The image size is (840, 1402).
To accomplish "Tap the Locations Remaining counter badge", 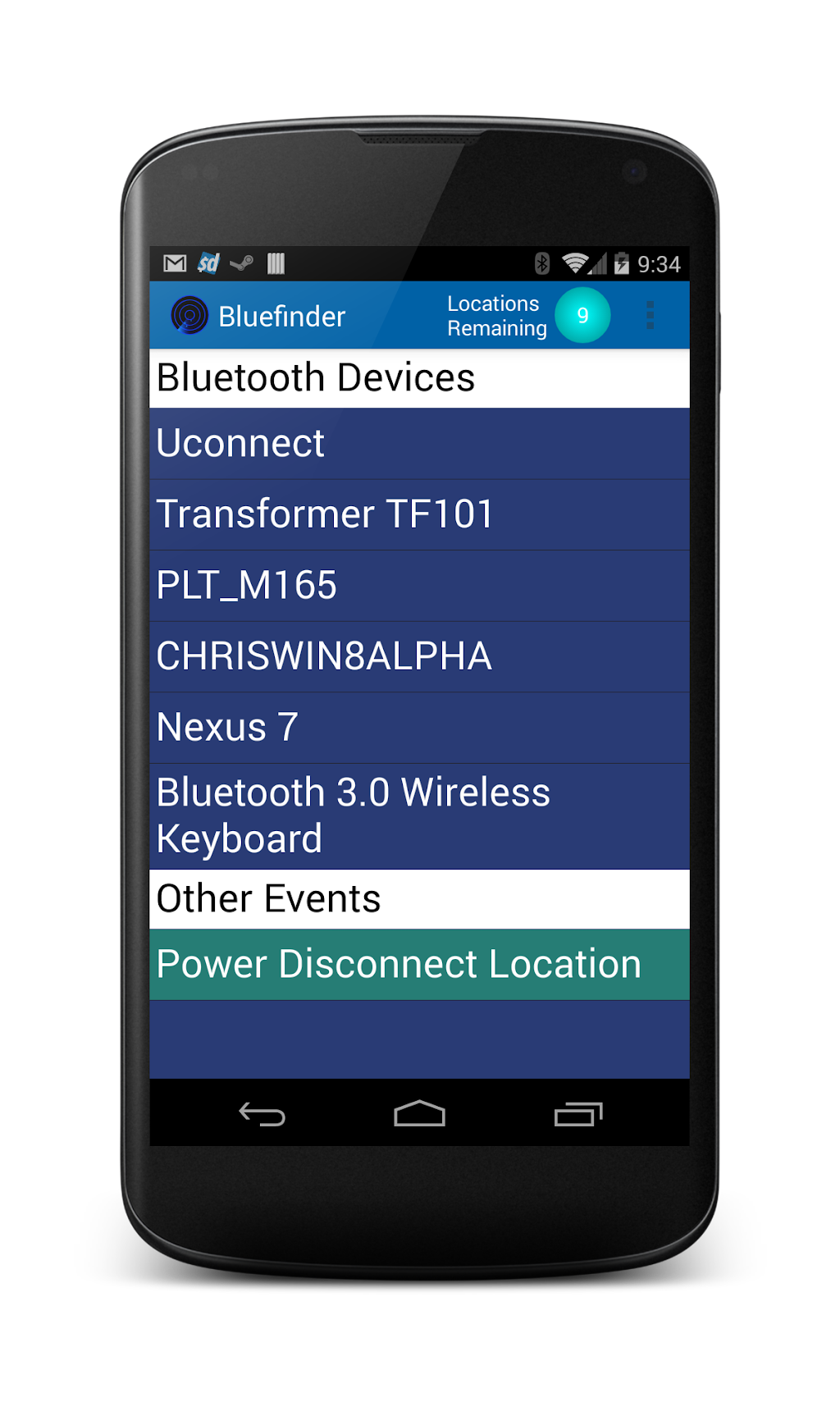I will (x=582, y=316).
